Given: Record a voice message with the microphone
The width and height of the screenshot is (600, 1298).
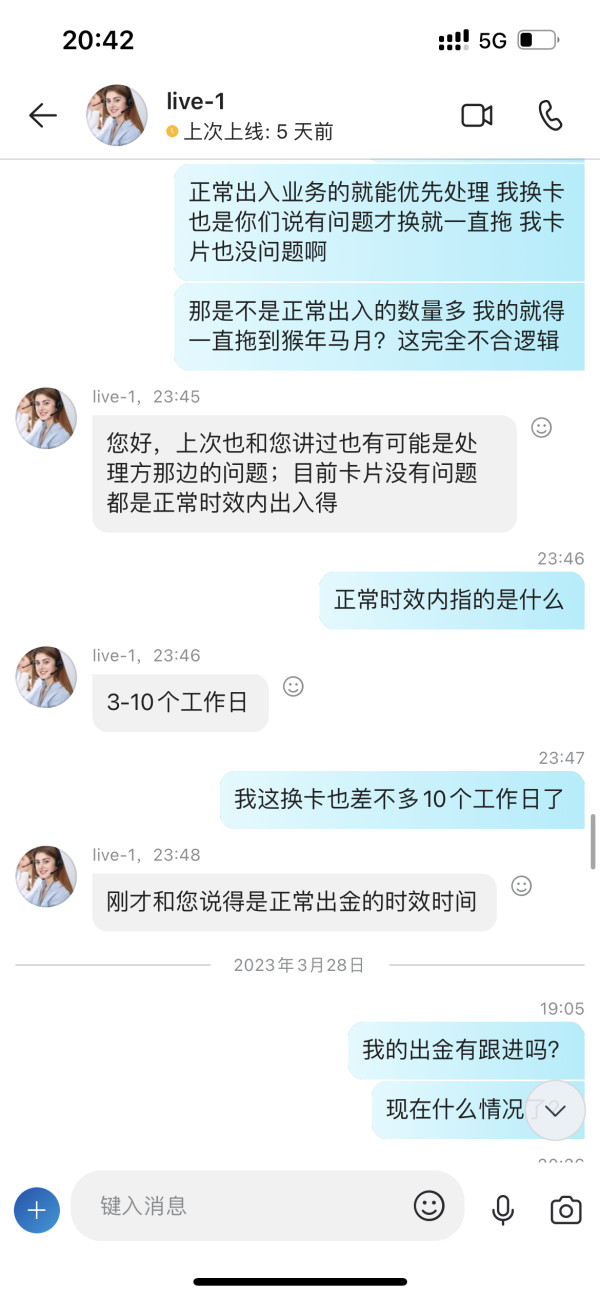Looking at the screenshot, I should point(503,1210).
